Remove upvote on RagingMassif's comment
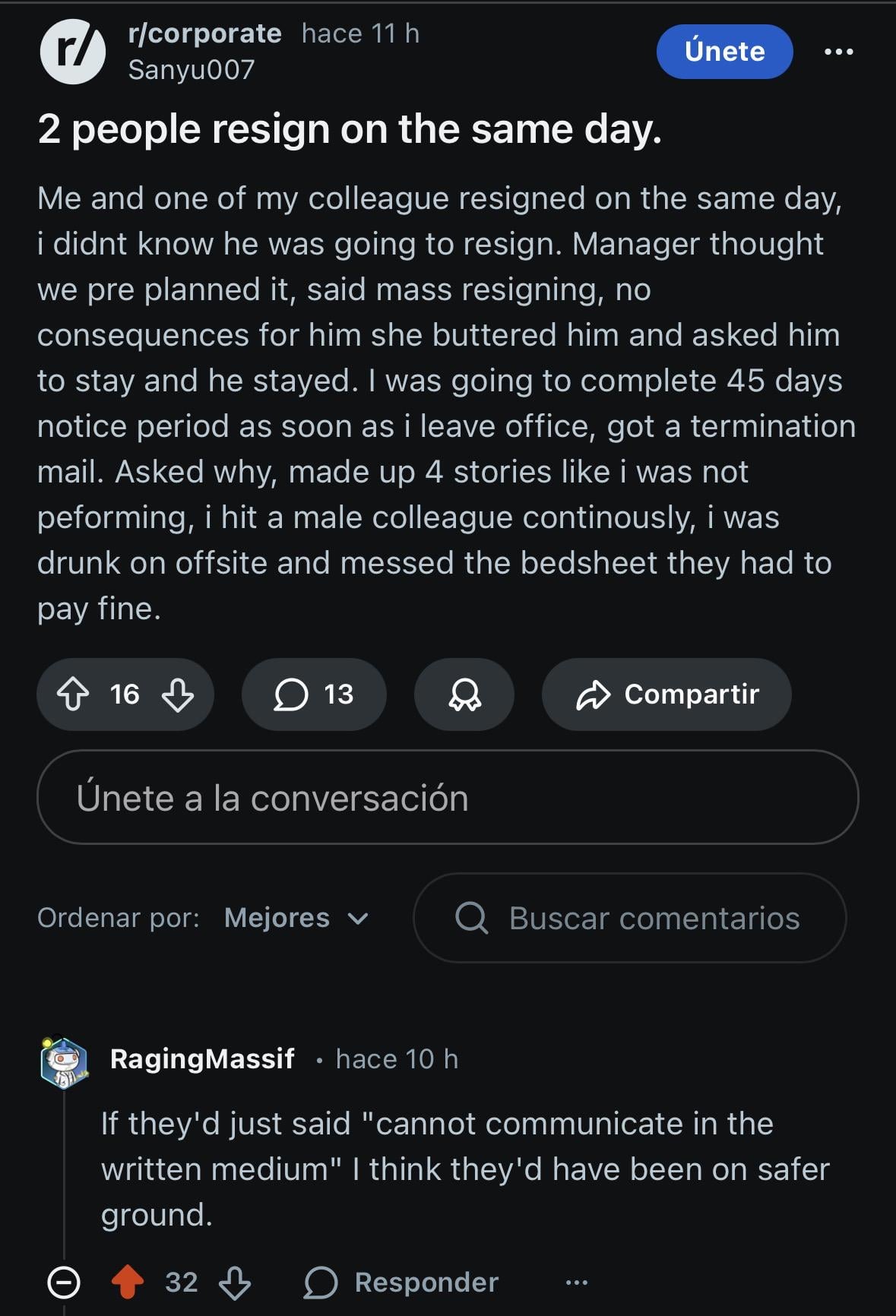Screen dimensions: 896x1316 (128, 1283)
